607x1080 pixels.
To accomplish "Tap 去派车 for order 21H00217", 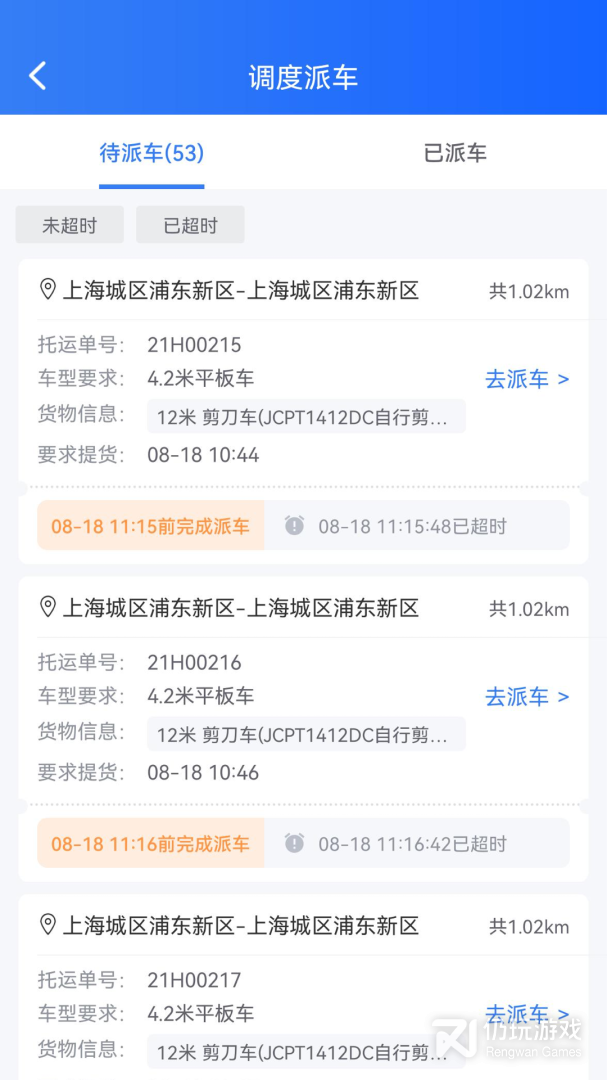I will [x=526, y=1013].
